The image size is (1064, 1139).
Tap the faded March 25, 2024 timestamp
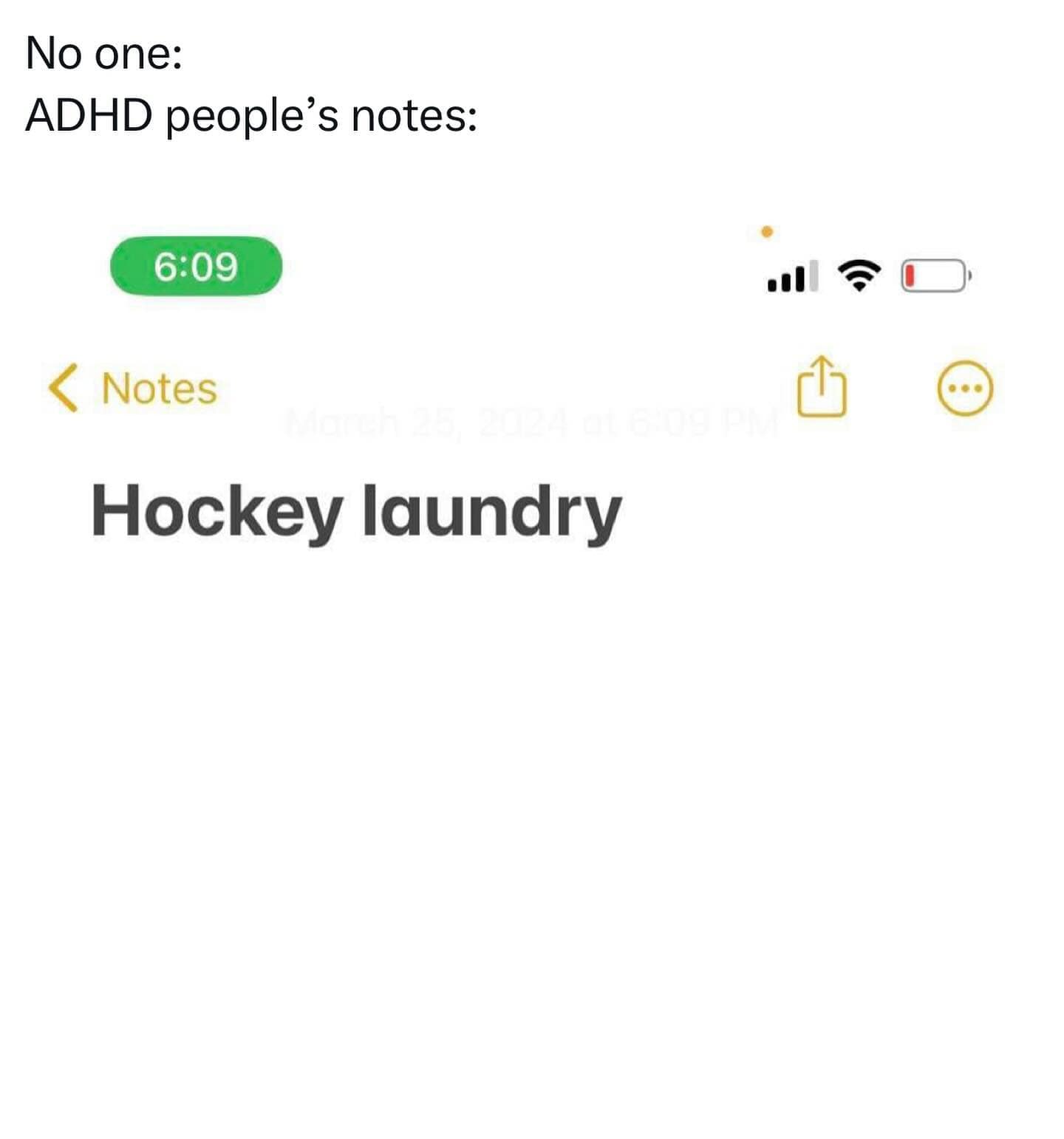531,420
